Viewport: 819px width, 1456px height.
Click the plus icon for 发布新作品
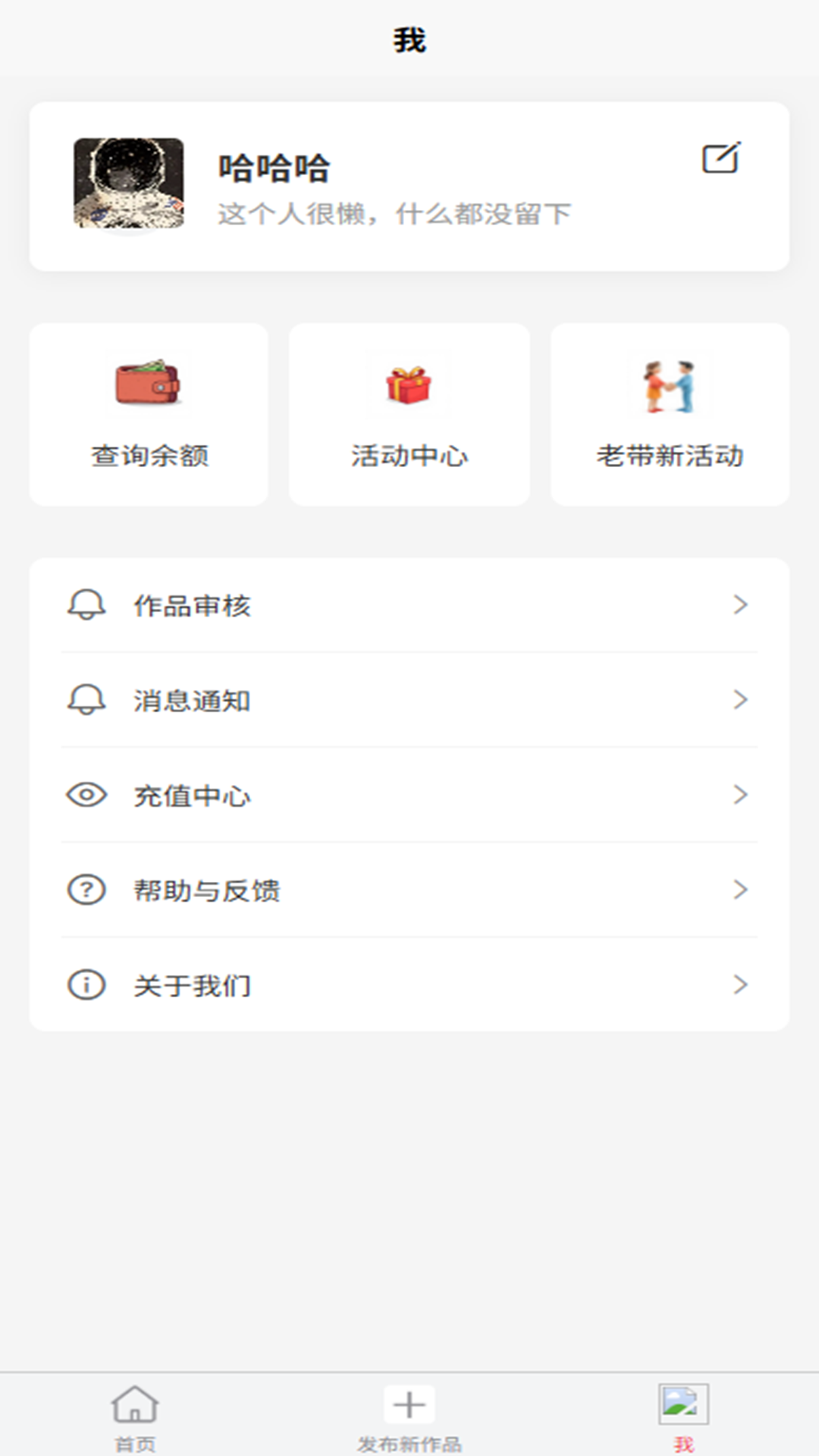409,1401
